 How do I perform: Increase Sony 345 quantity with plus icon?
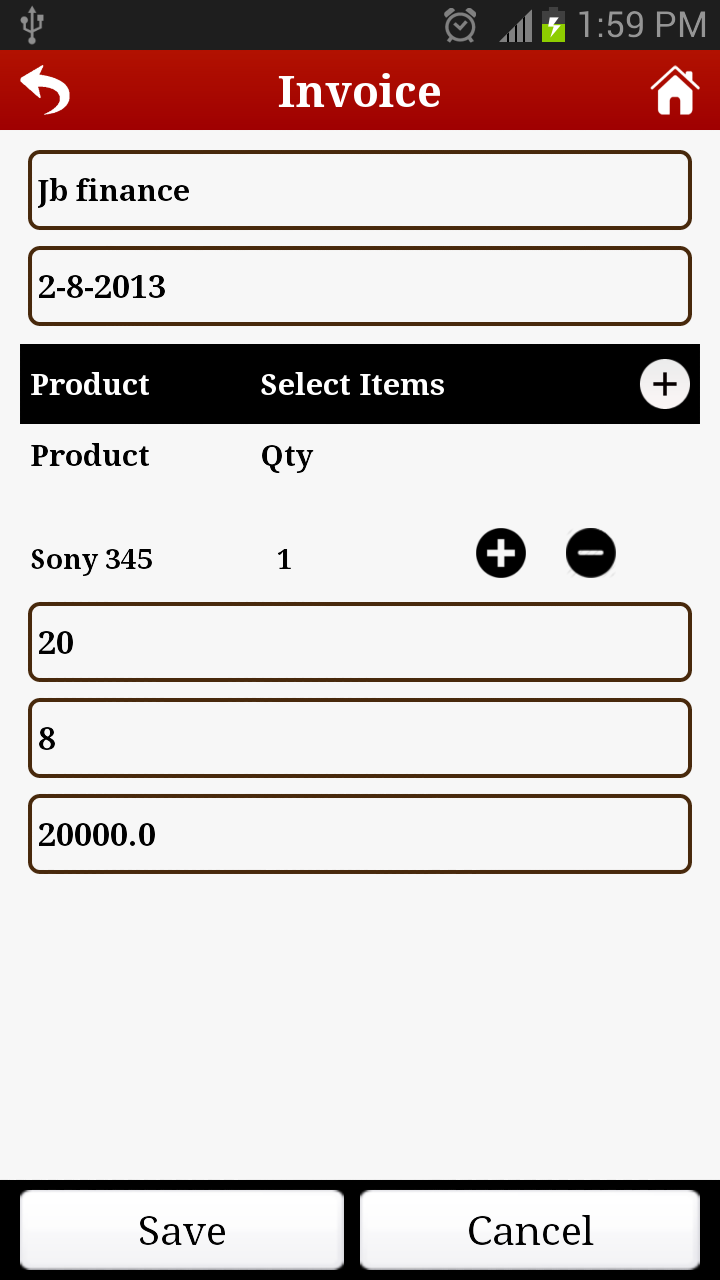500,553
